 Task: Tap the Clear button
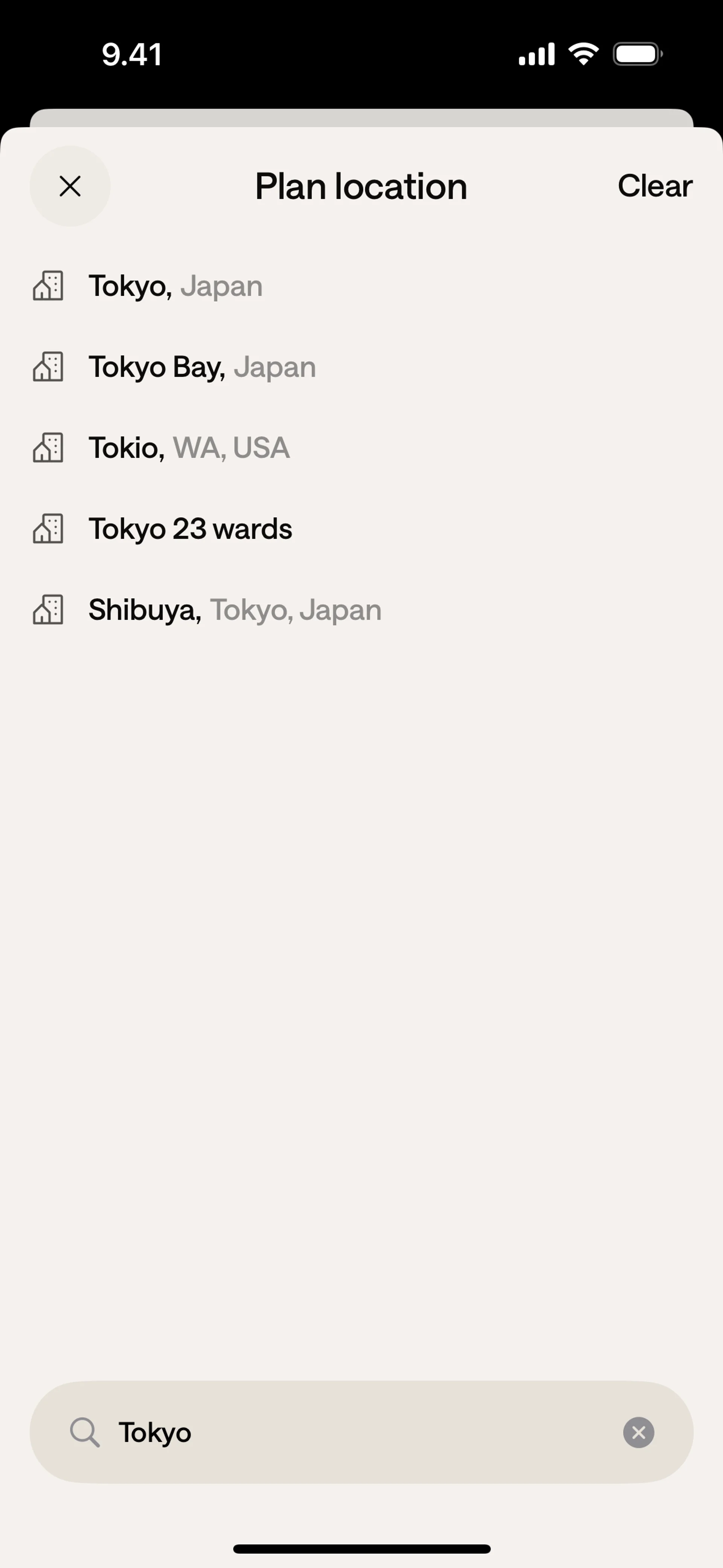654,186
